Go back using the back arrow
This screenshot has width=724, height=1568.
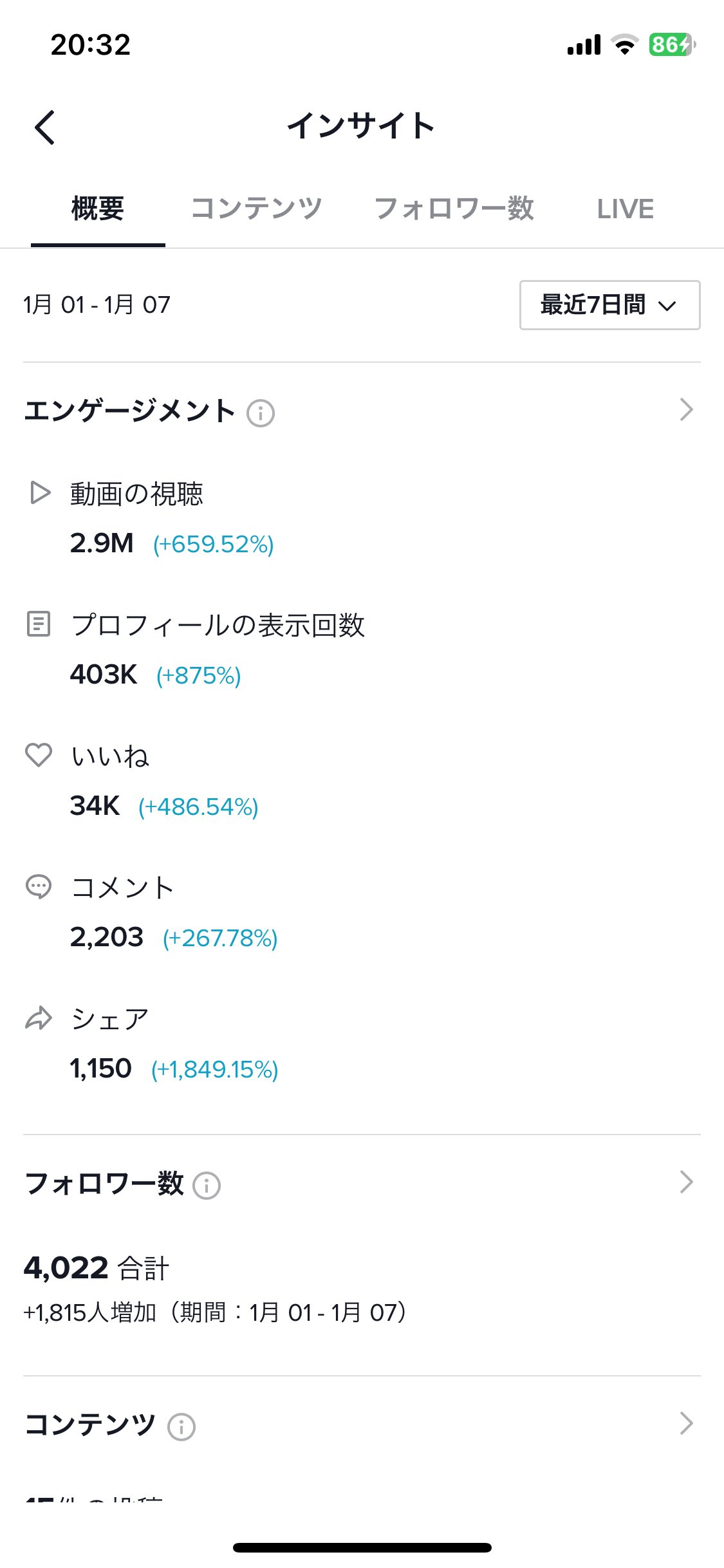point(45,127)
